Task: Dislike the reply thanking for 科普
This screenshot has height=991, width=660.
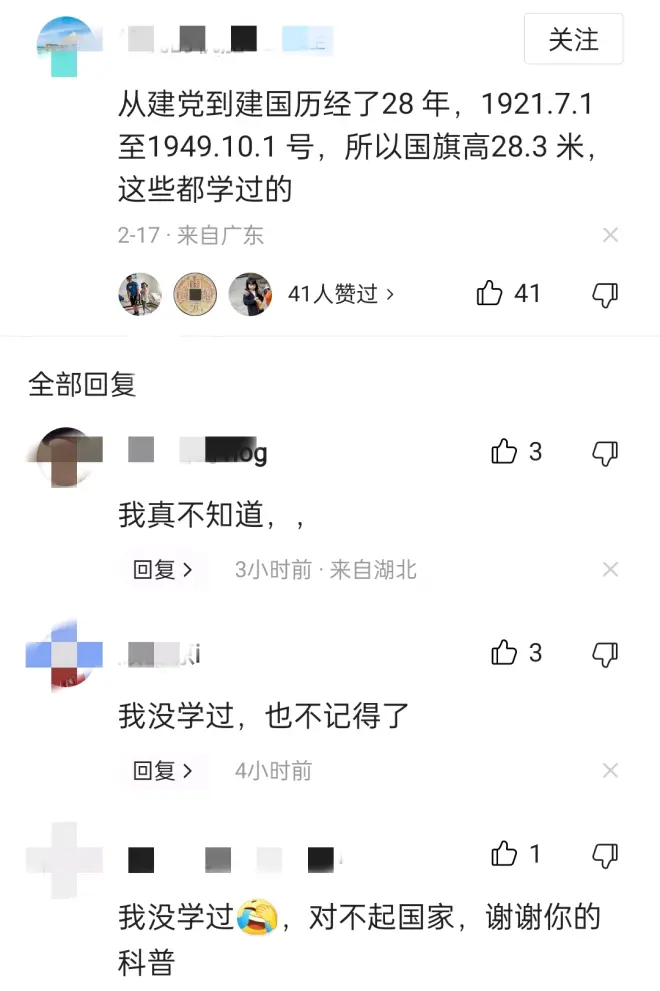Action: [605, 855]
